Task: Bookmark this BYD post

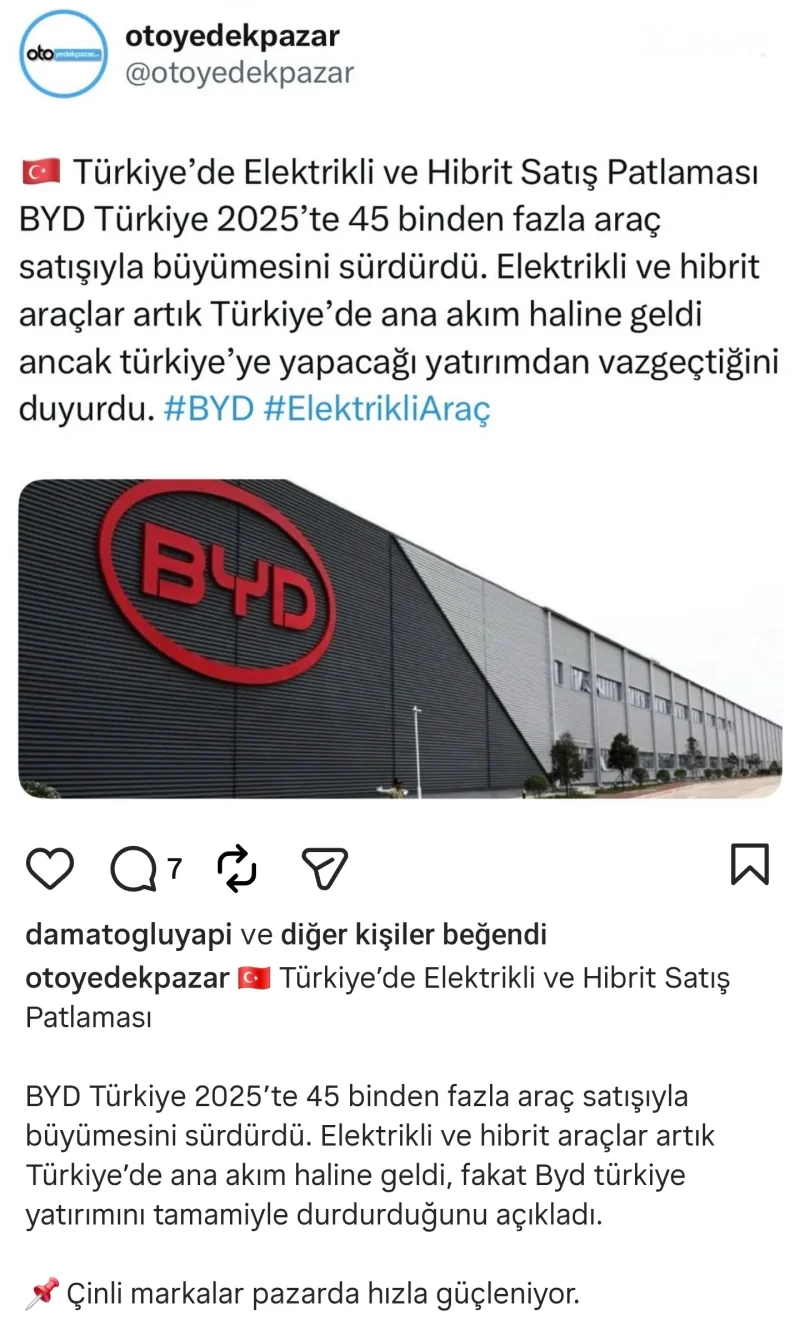Action: tap(749, 865)
